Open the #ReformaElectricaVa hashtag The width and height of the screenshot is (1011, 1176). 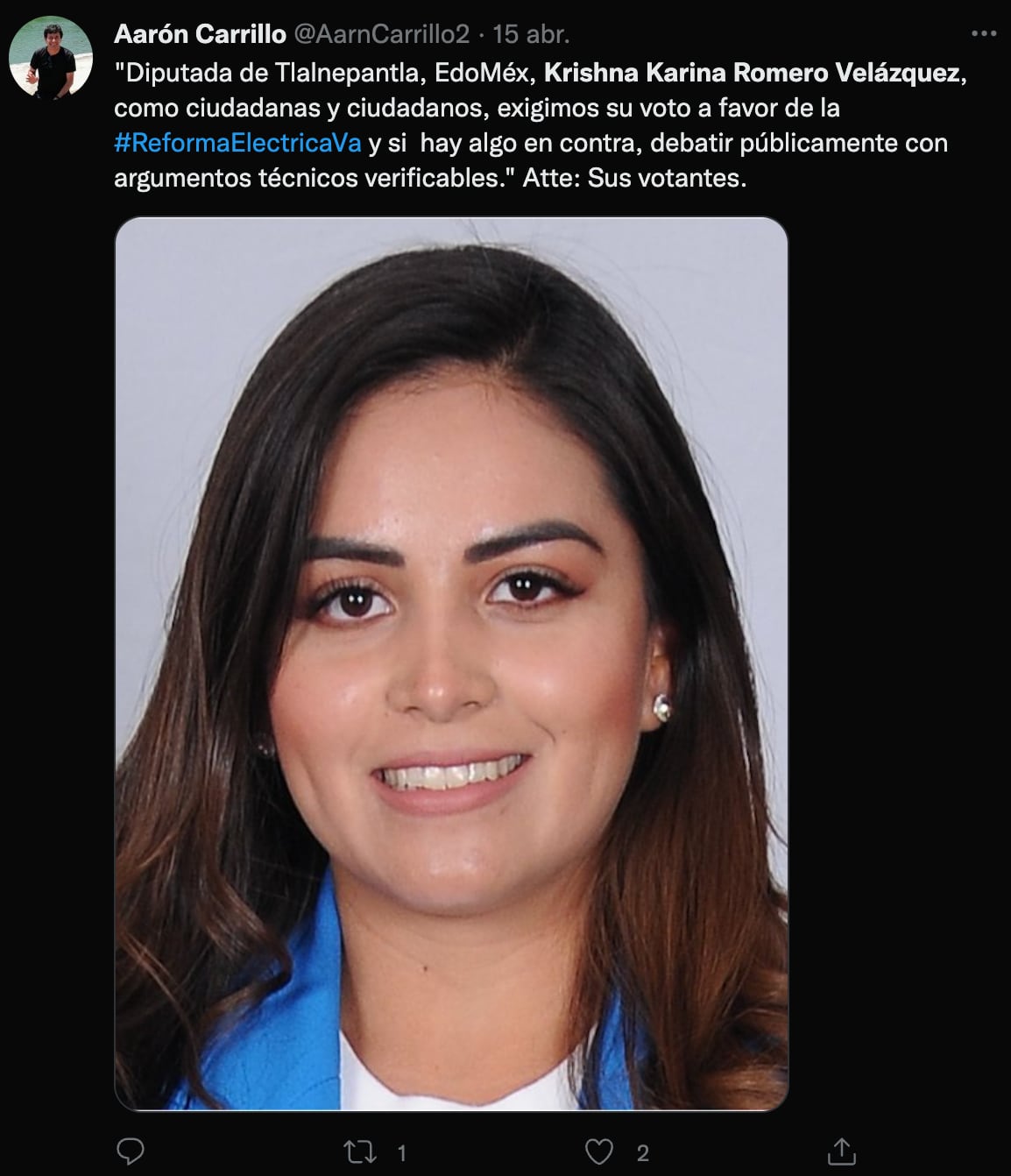[x=237, y=143]
